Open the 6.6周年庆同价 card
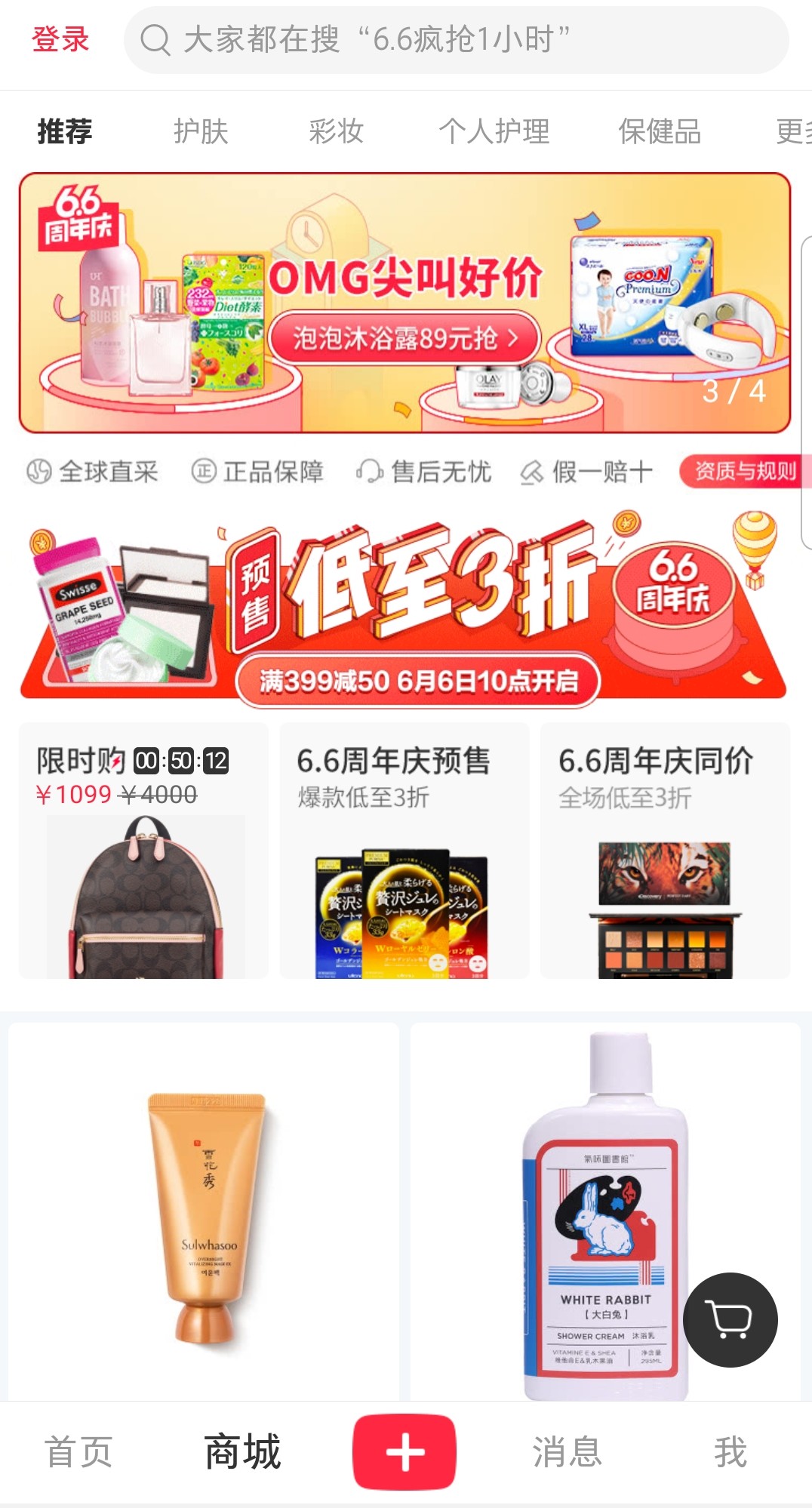812x1508 pixels. (665, 851)
